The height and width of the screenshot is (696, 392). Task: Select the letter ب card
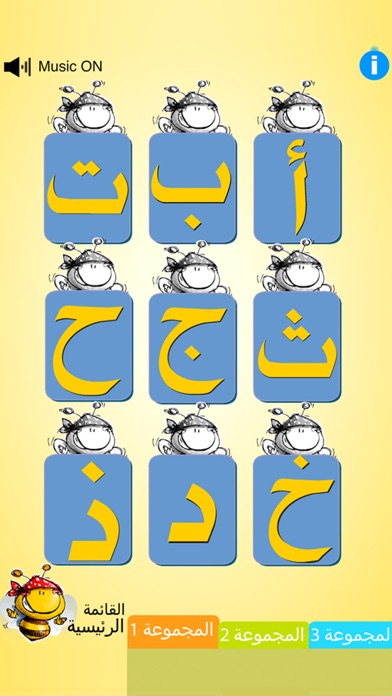[x=193, y=188]
